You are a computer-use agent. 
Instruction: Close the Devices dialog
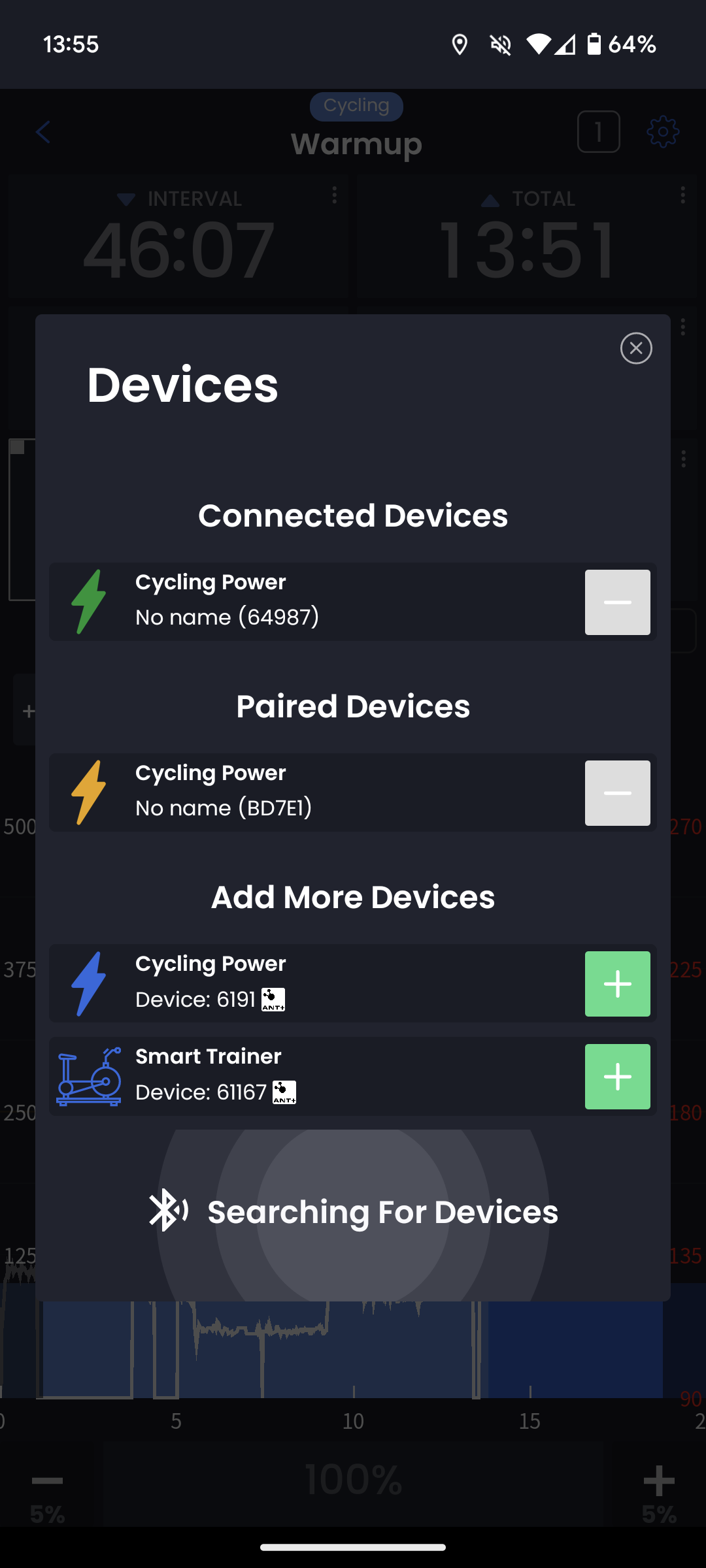pos(636,348)
